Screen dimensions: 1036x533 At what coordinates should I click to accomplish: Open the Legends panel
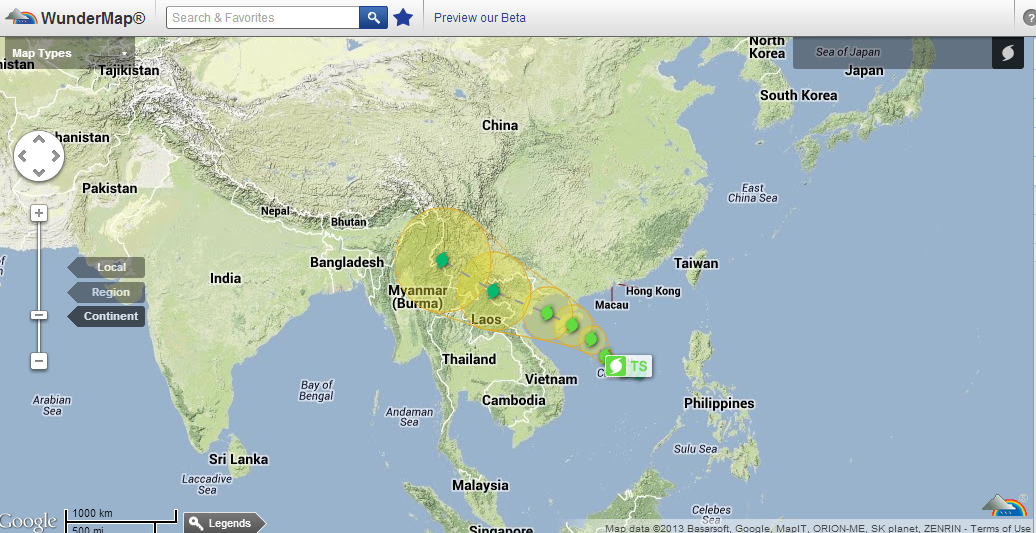222,523
